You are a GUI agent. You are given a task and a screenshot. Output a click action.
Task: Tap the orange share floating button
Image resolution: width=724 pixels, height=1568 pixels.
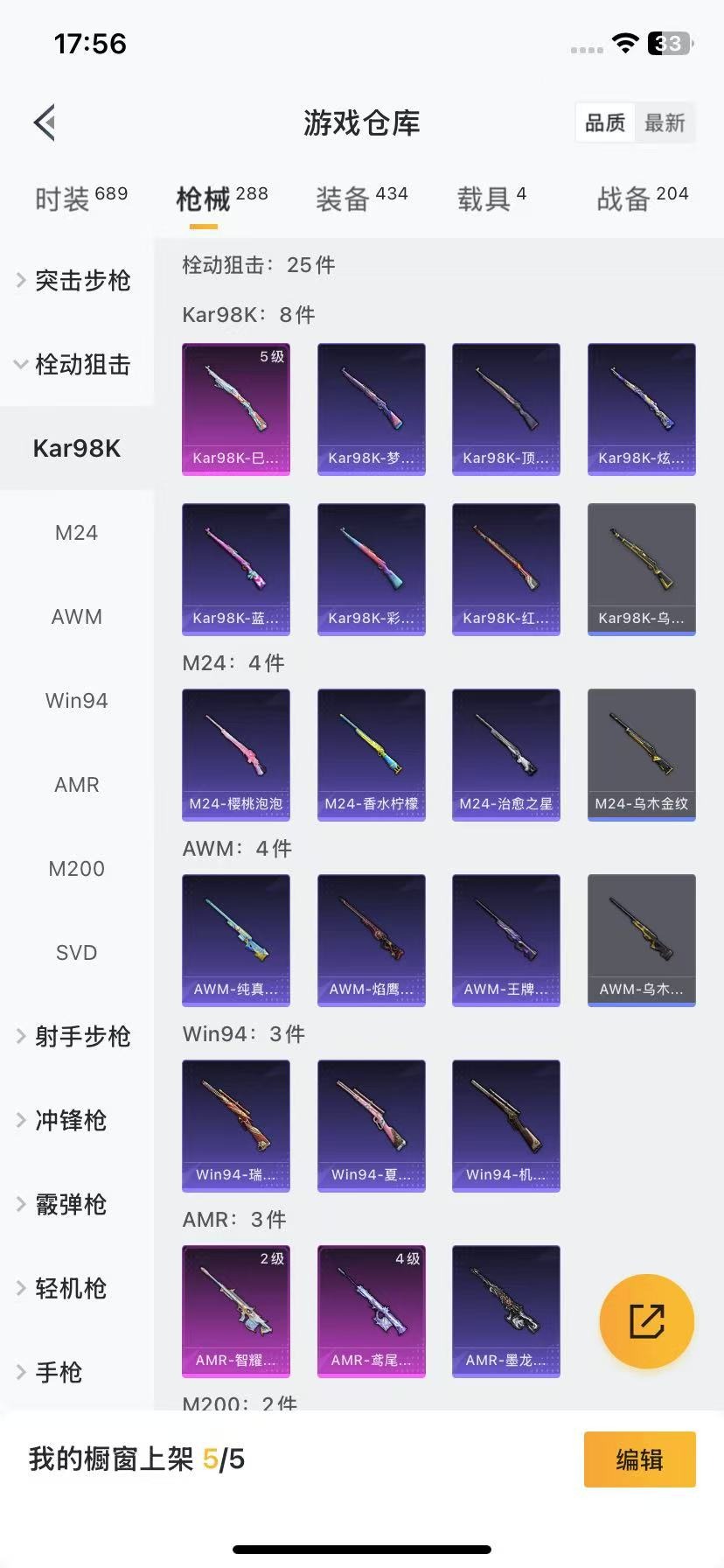point(647,1321)
